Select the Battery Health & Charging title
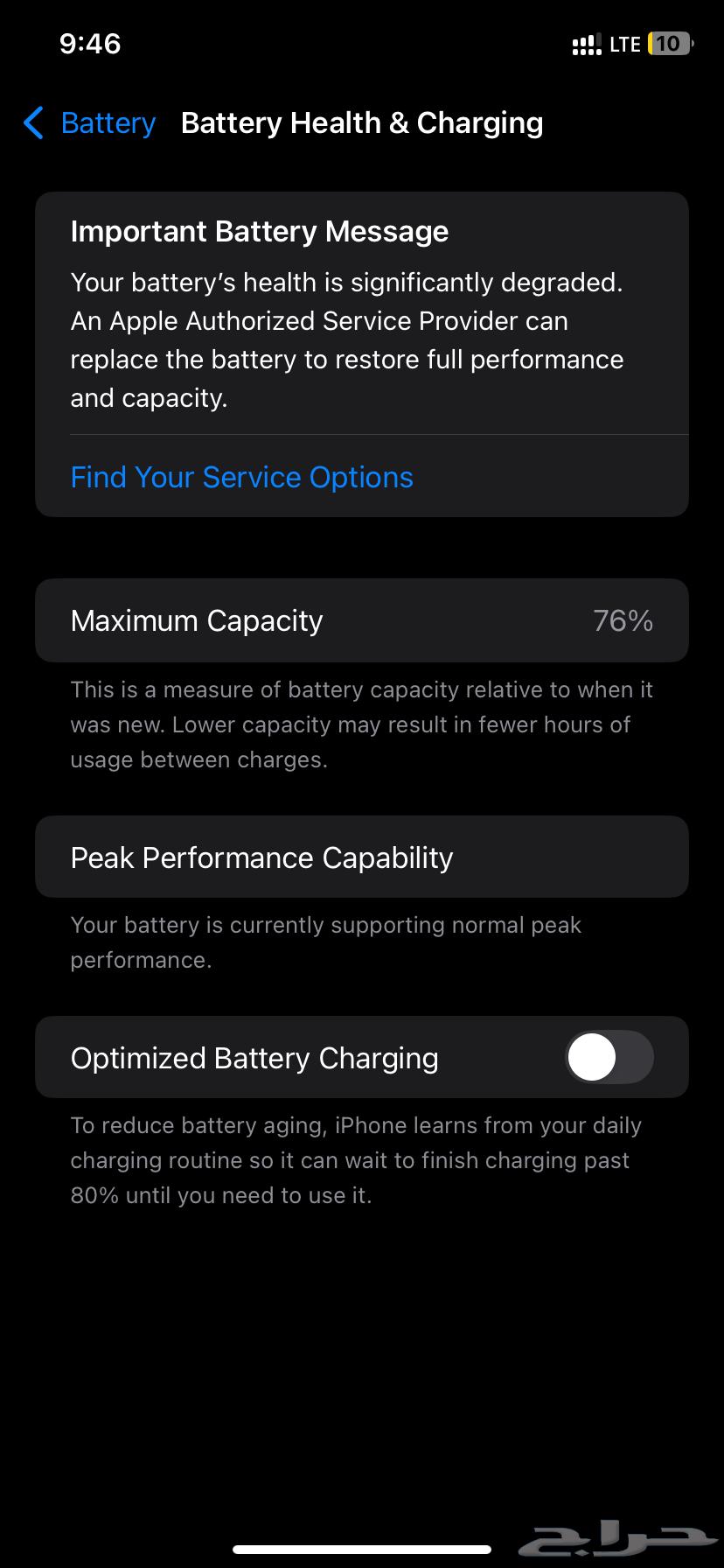Image resolution: width=724 pixels, height=1568 pixels. click(x=362, y=122)
